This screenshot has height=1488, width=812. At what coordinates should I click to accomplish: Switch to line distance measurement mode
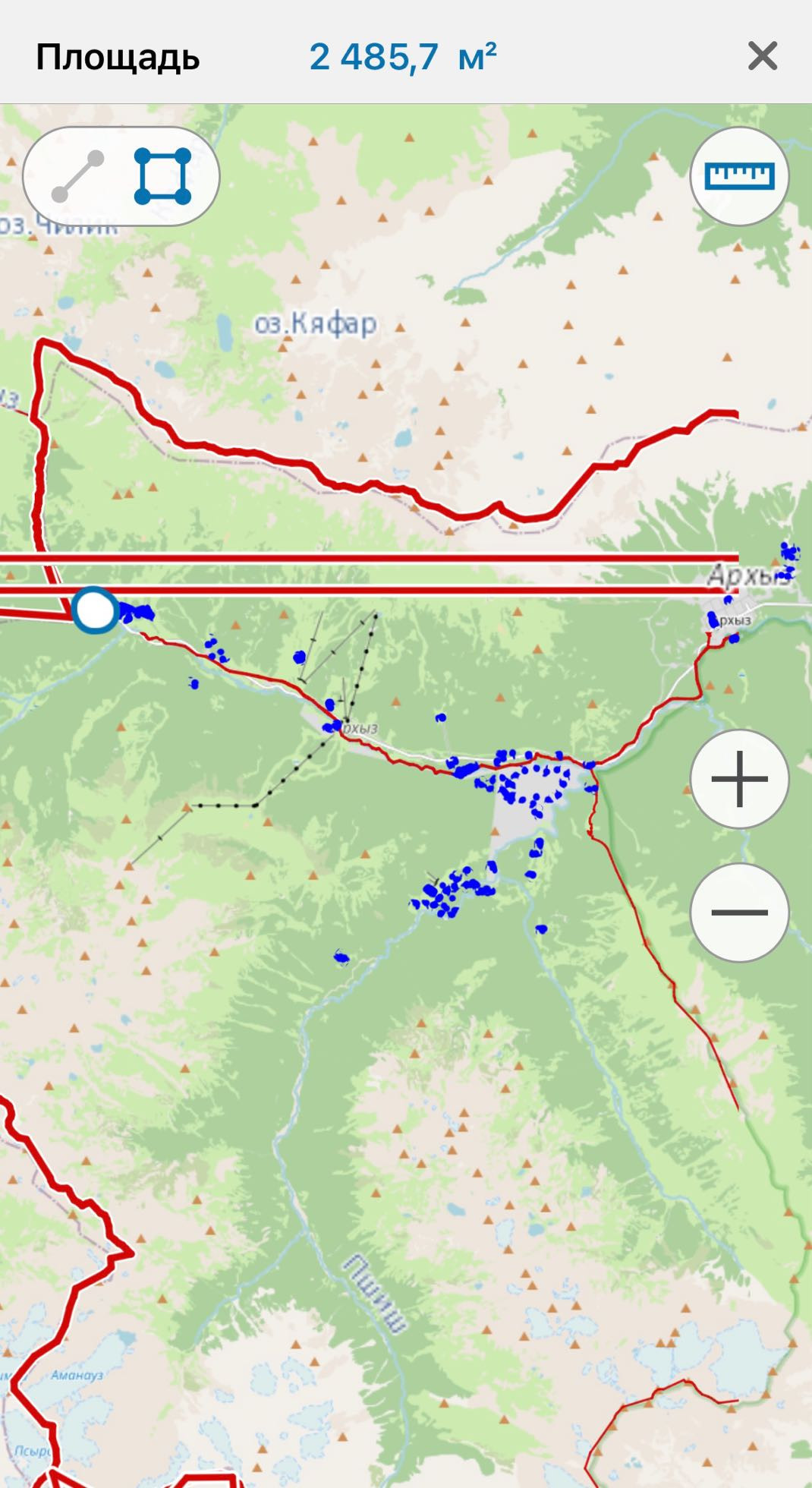(x=77, y=177)
